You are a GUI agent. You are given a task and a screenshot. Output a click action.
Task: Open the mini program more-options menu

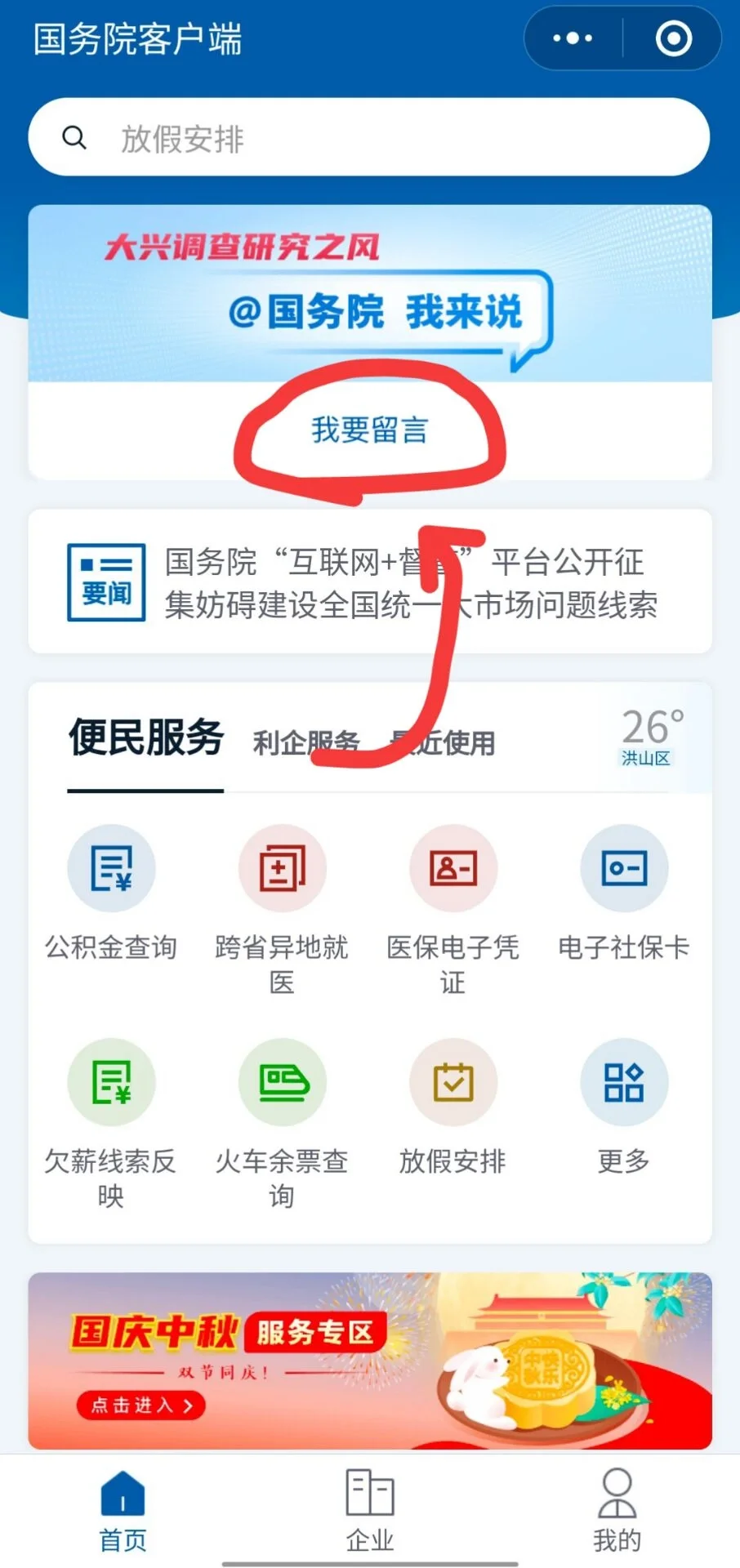[x=573, y=38]
